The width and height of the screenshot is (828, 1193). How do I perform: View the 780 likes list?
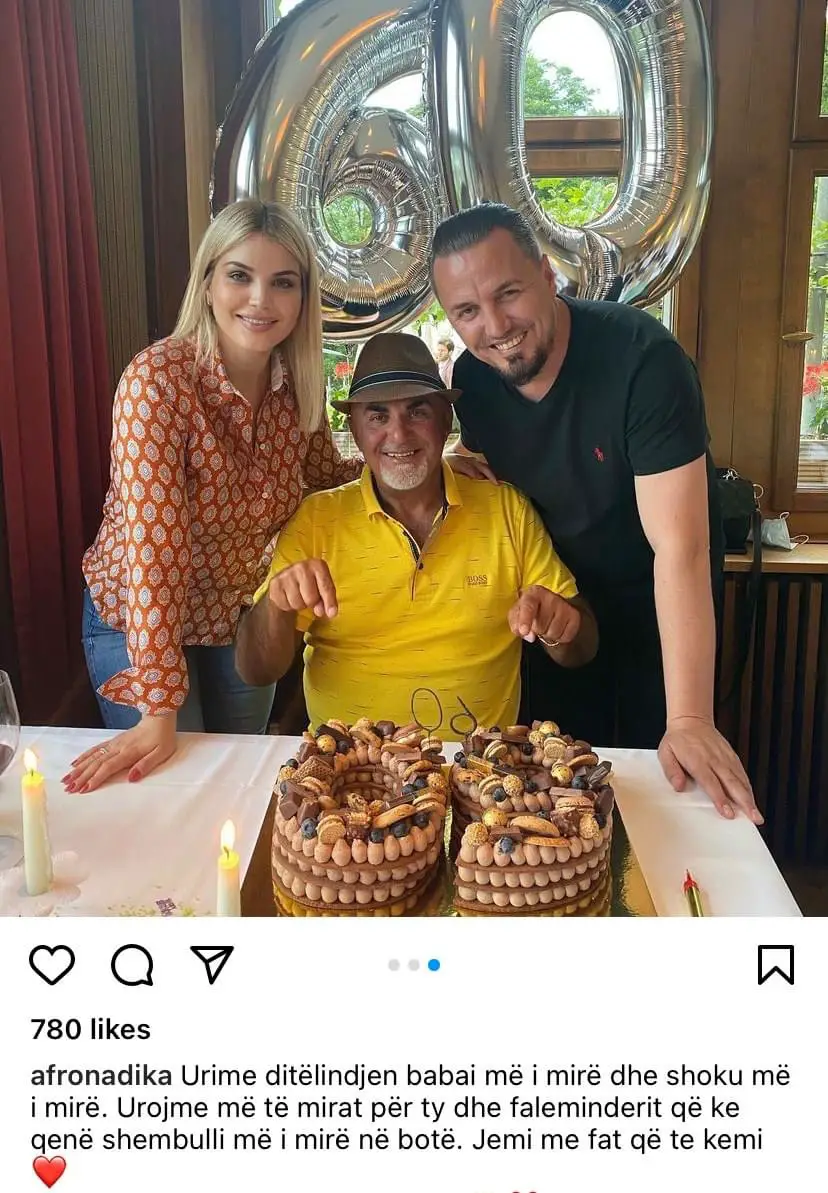(90, 1029)
